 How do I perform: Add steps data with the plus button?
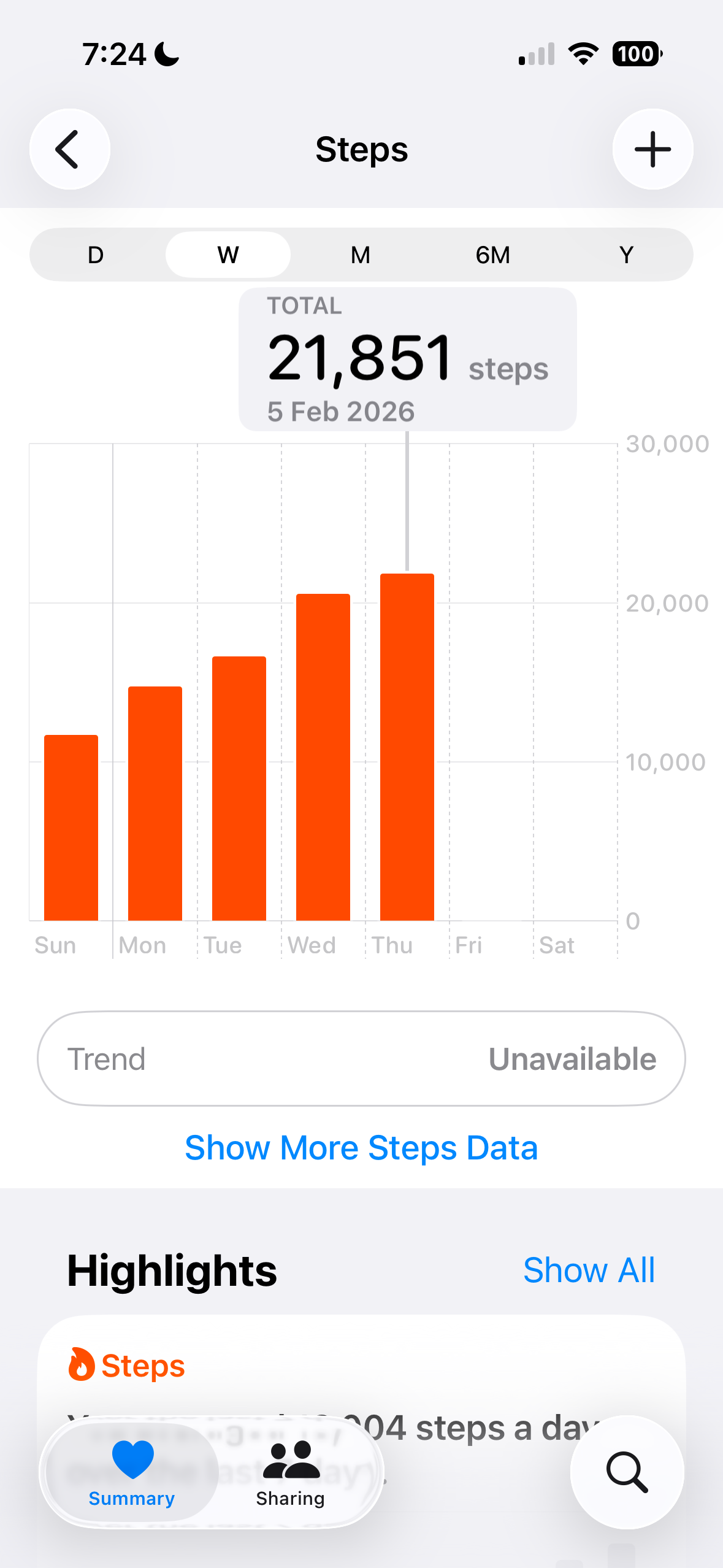click(x=652, y=149)
